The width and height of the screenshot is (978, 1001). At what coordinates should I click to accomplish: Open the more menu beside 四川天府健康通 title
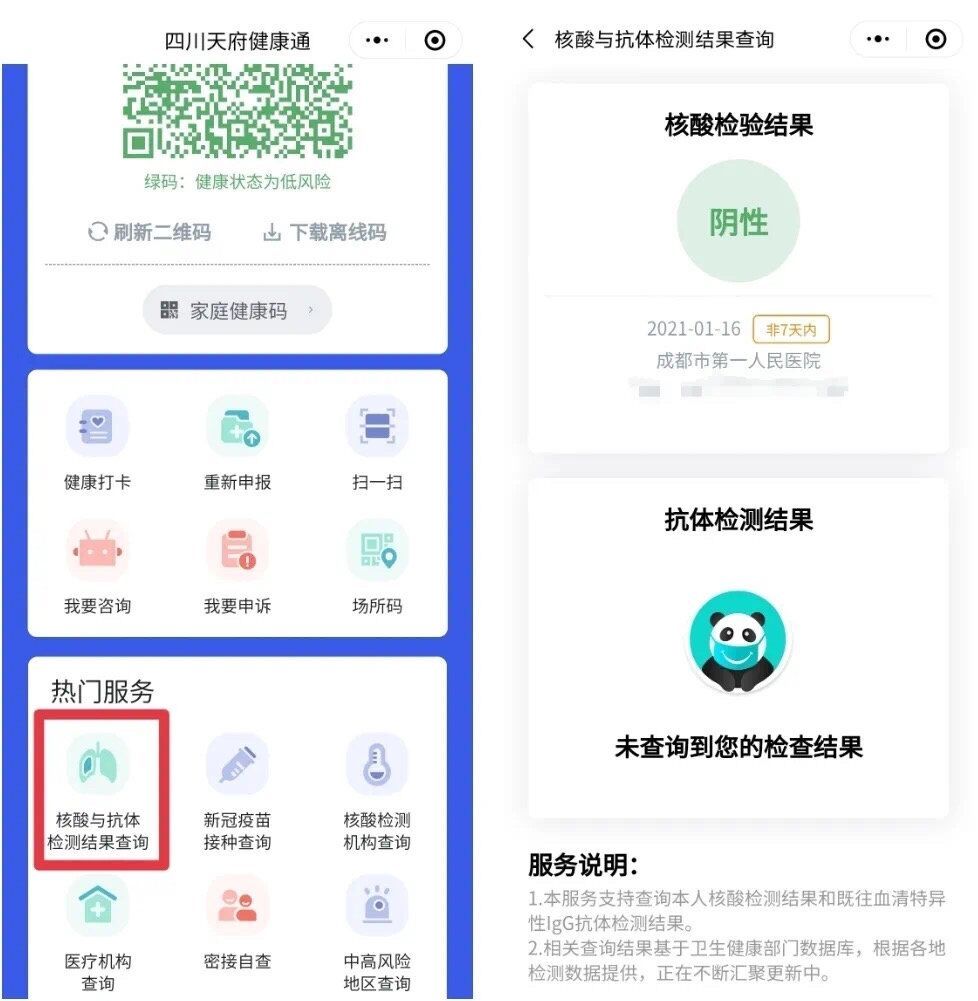tap(378, 40)
